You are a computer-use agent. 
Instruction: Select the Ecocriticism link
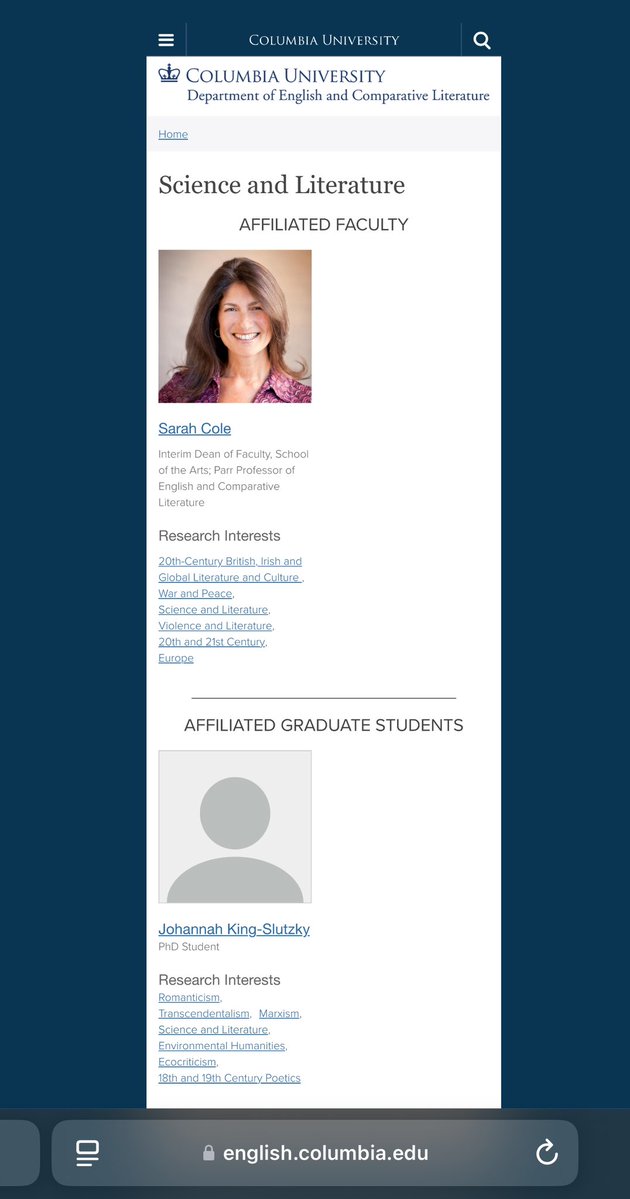pyautogui.click(x=187, y=1062)
